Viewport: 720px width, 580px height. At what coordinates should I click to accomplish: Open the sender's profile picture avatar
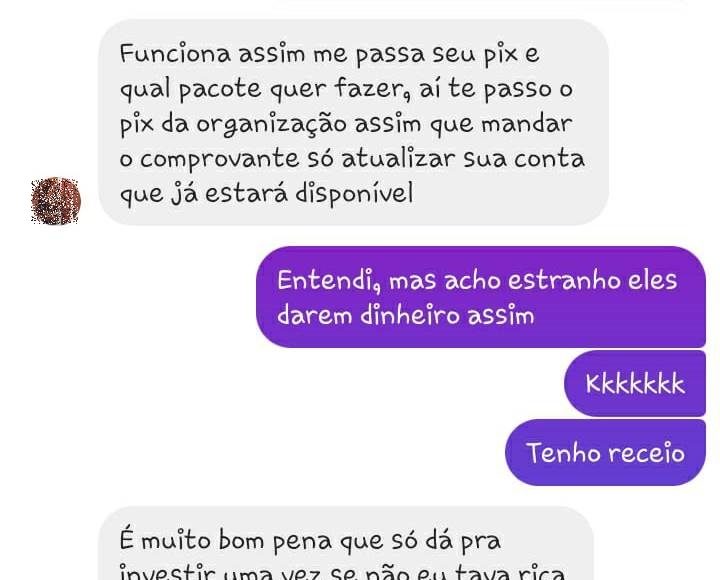[x=56, y=201]
